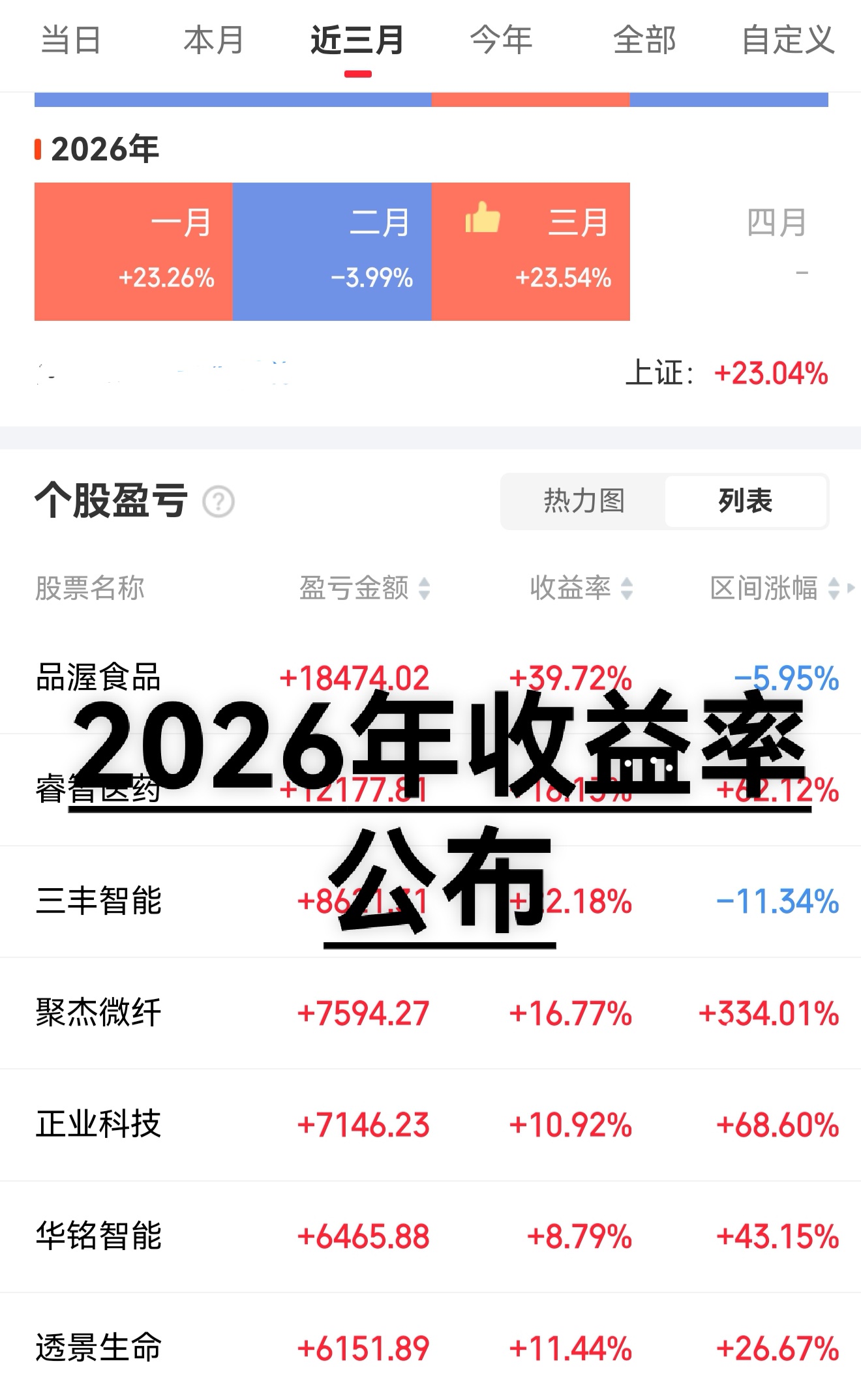Click the sort arrows beside 盈亏金额
This screenshot has height=1400, width=861.
click(x=426, y=589)
